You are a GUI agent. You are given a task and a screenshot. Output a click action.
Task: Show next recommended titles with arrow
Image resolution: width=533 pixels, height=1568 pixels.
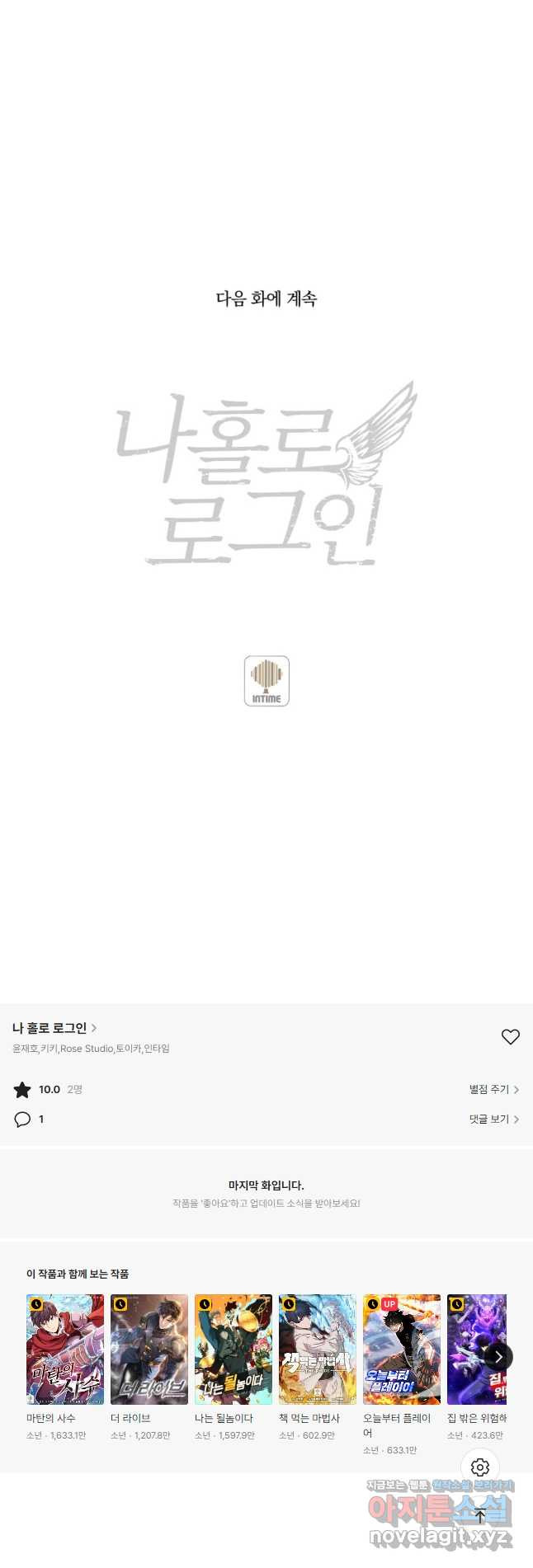[x=498, y=1356]
